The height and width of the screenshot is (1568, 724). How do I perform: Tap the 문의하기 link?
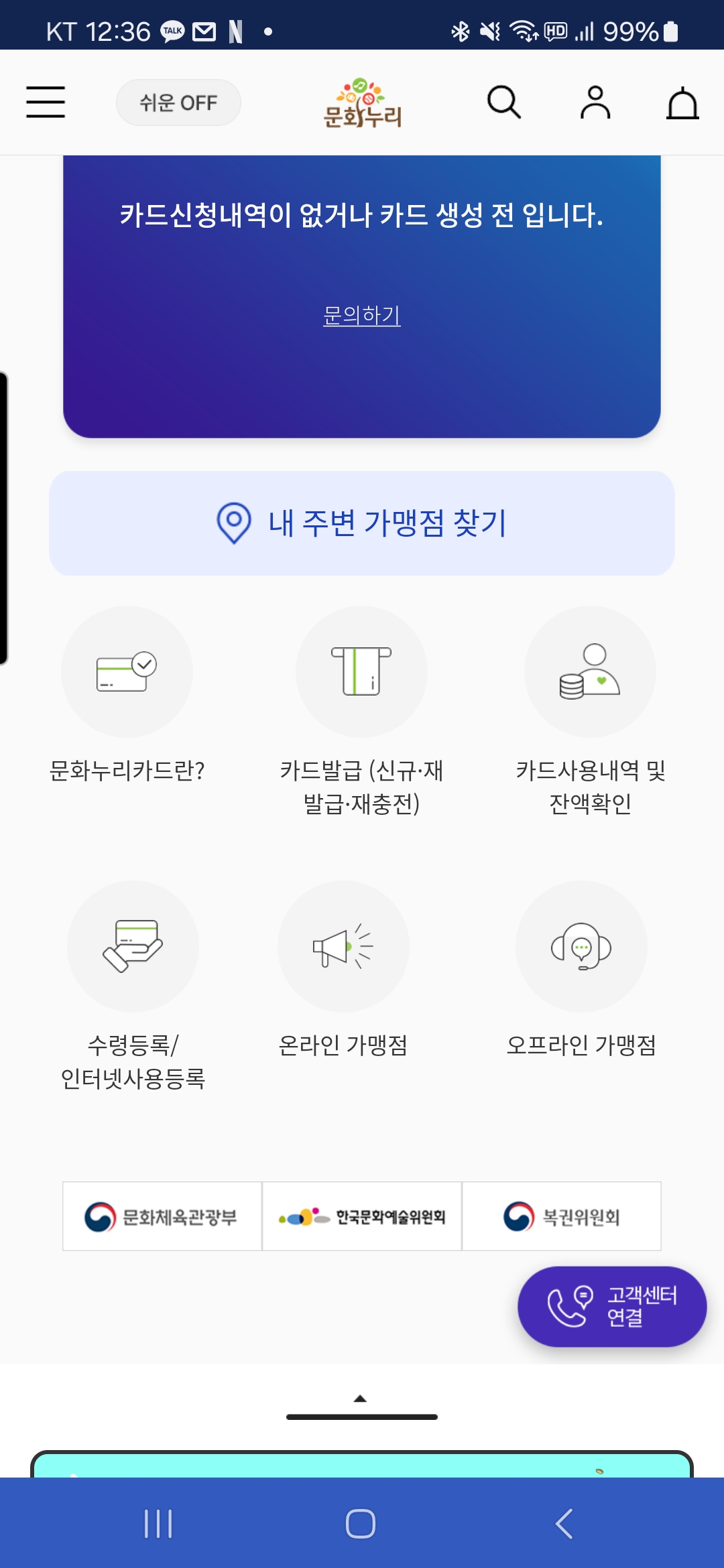(362, 315)
